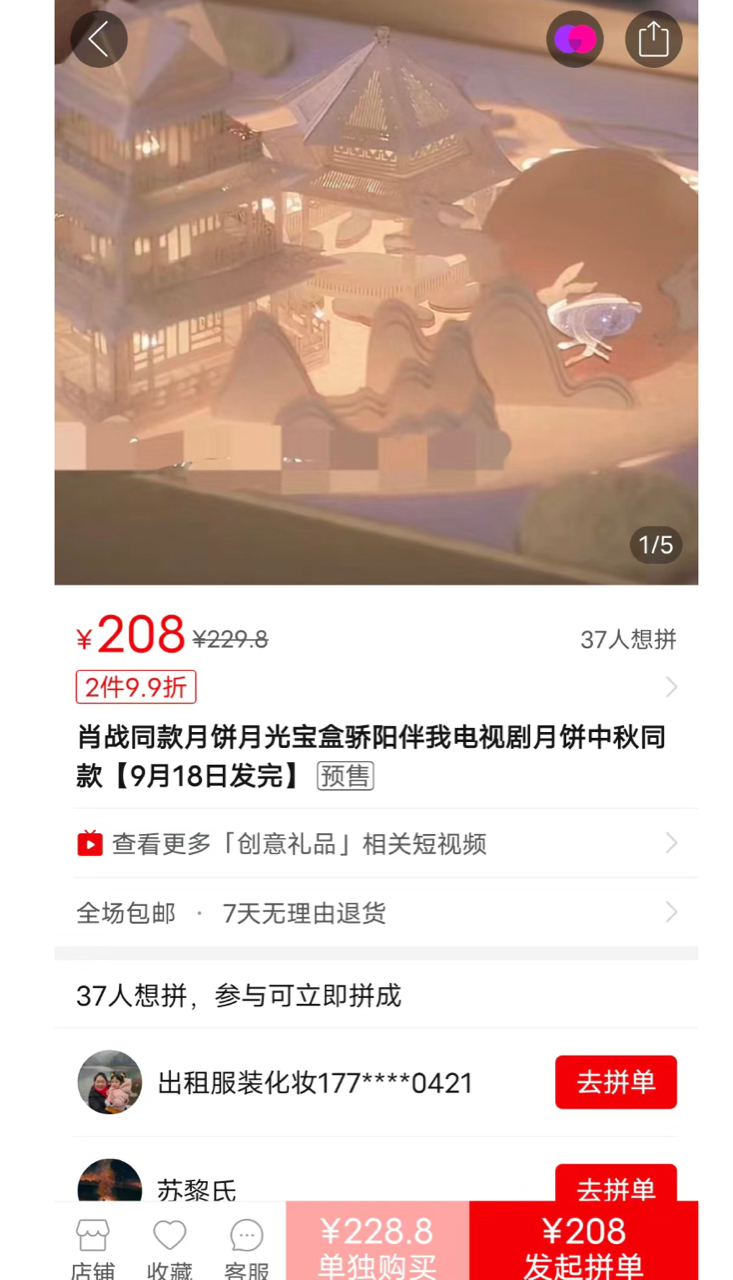
Task: Join group buy with 出租服装化妆177****0421
Action: [615, 1082]
